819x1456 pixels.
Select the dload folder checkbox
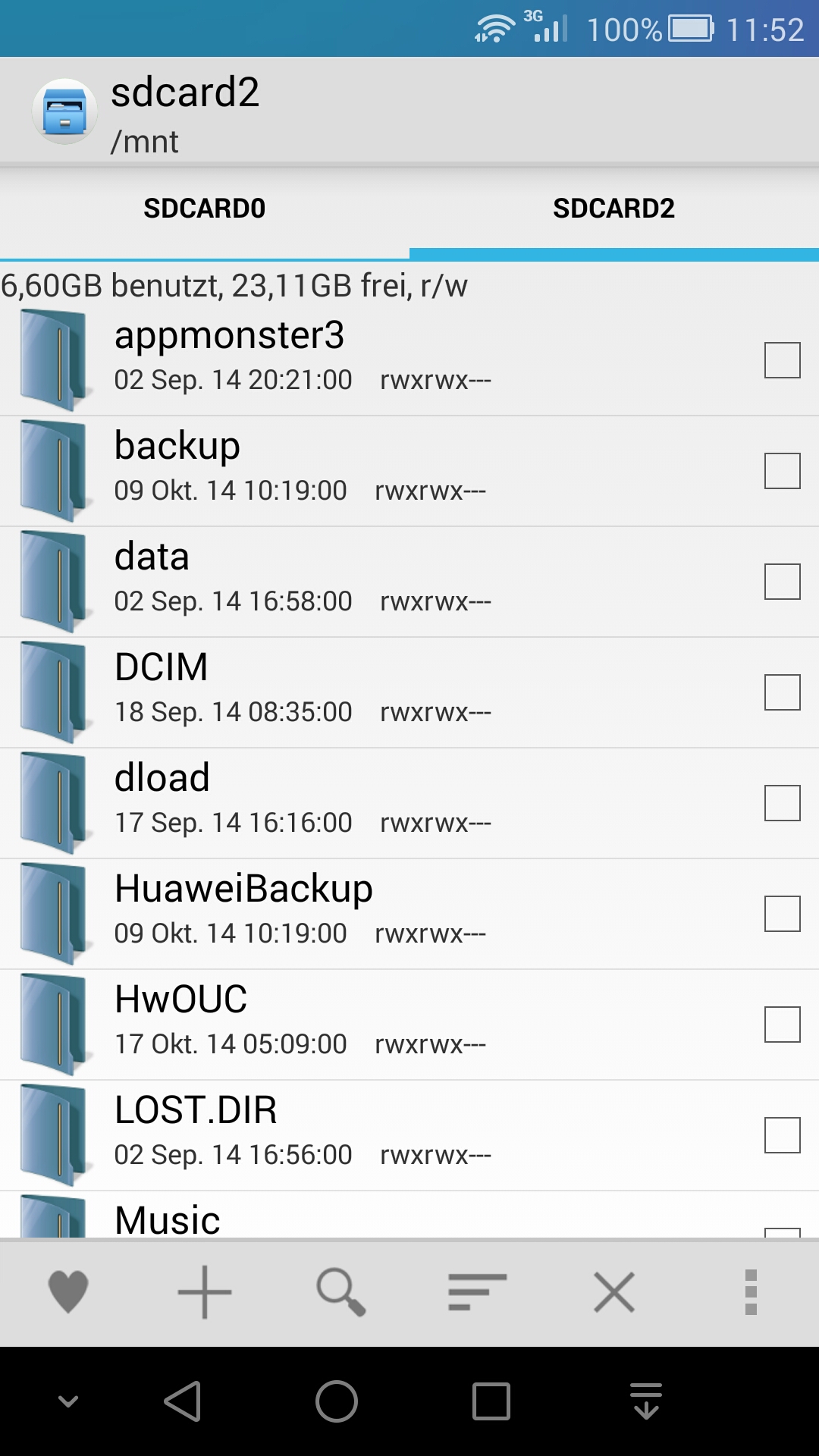[783, 803]
